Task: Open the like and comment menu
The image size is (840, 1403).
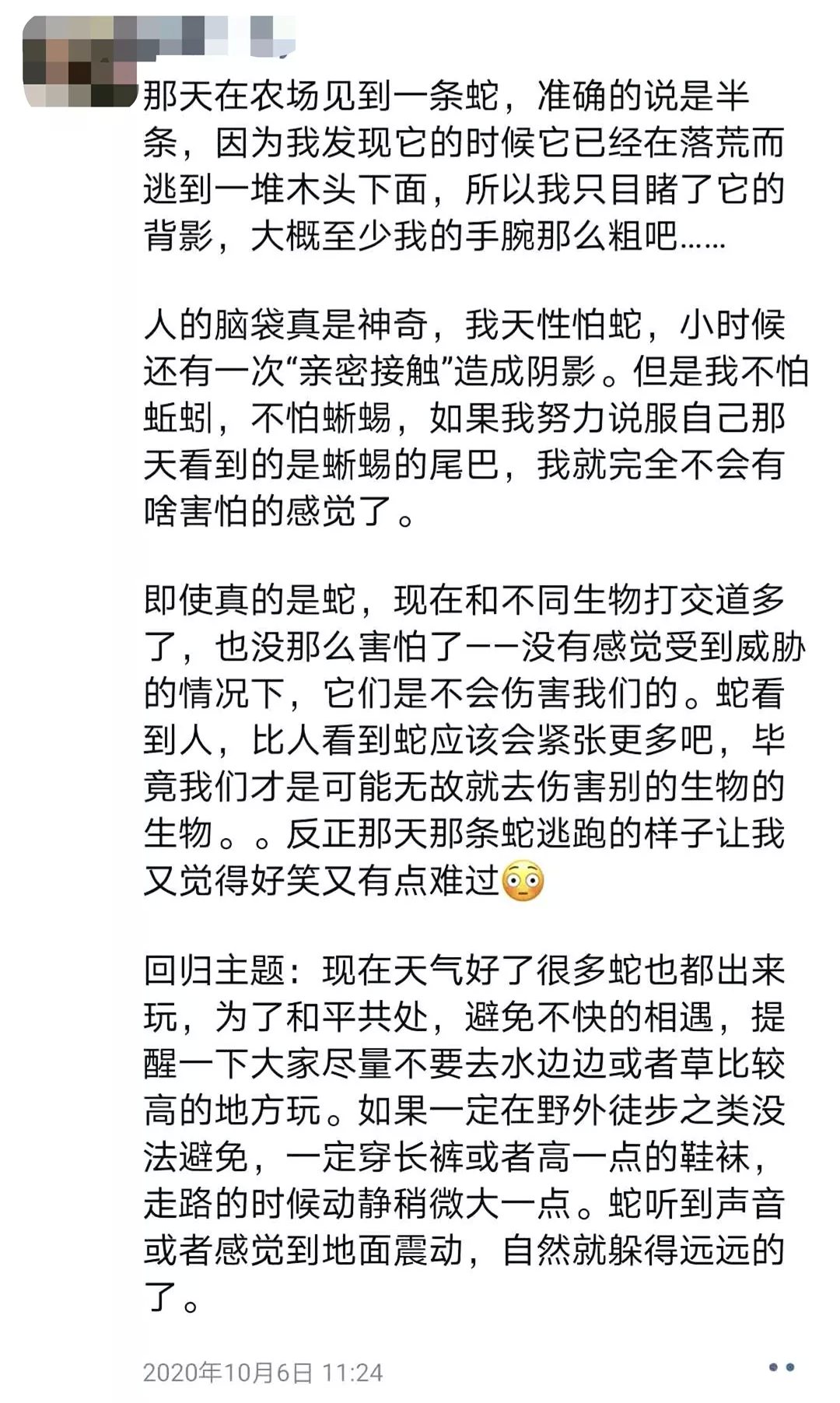Action: tap(781, 1367)
